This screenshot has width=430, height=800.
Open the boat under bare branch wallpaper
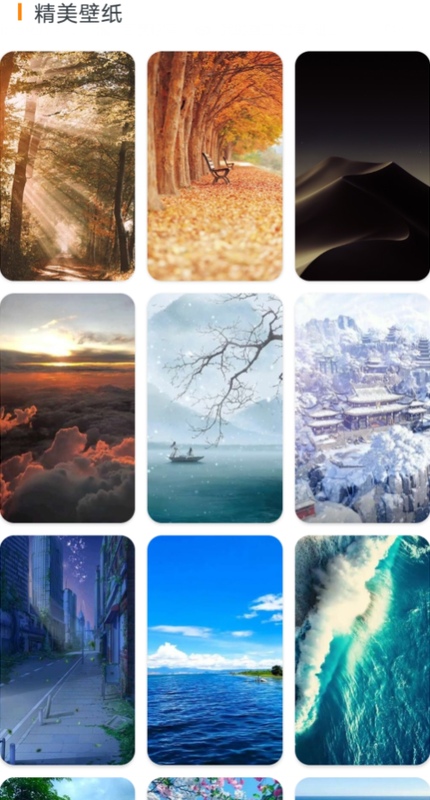click(215, 408)
